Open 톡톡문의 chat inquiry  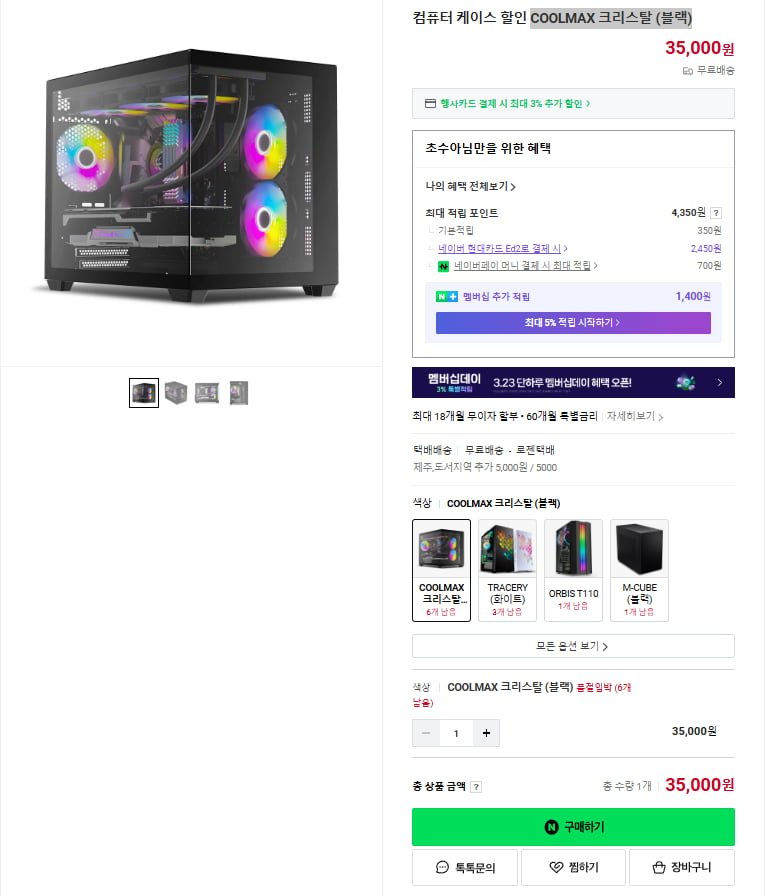466,867
